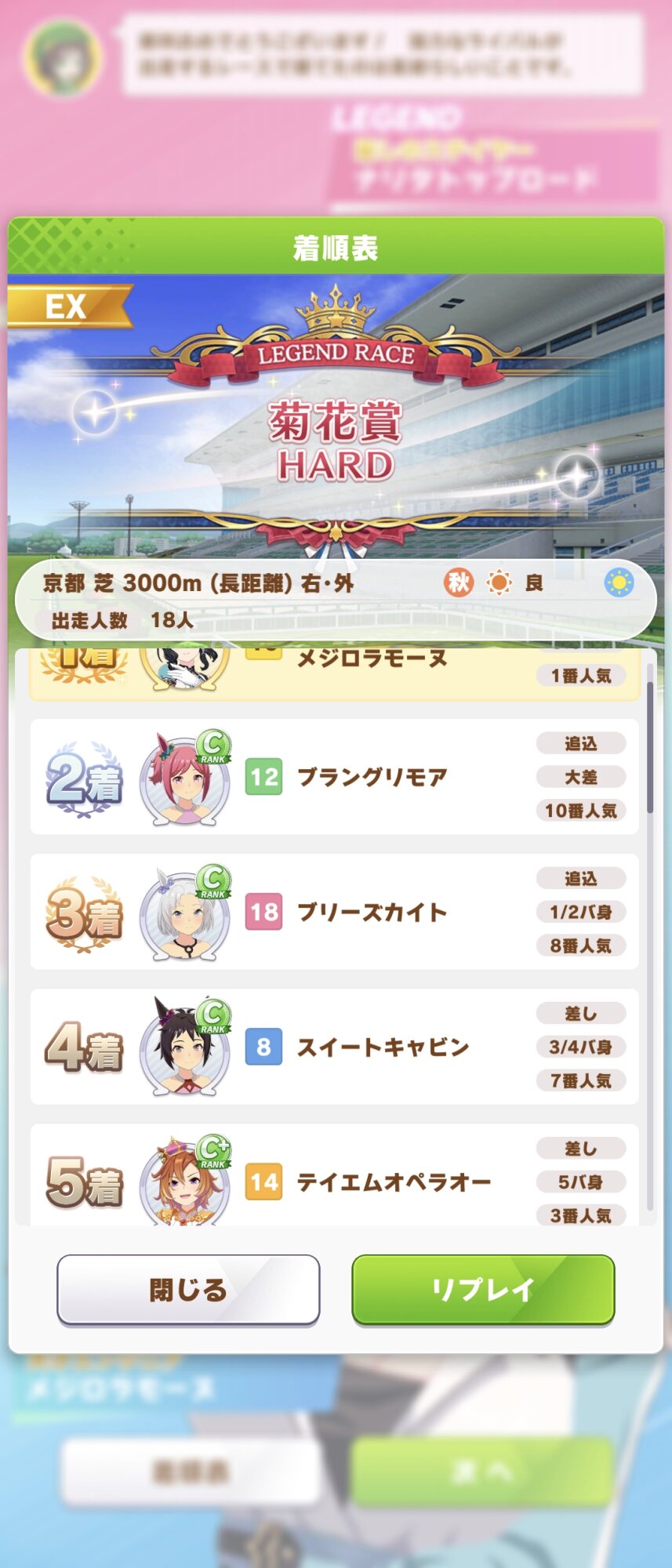Tap the リプレイ button to replay race
The height and width of the screenshot is (1568, 672).
coord(483,1290)
